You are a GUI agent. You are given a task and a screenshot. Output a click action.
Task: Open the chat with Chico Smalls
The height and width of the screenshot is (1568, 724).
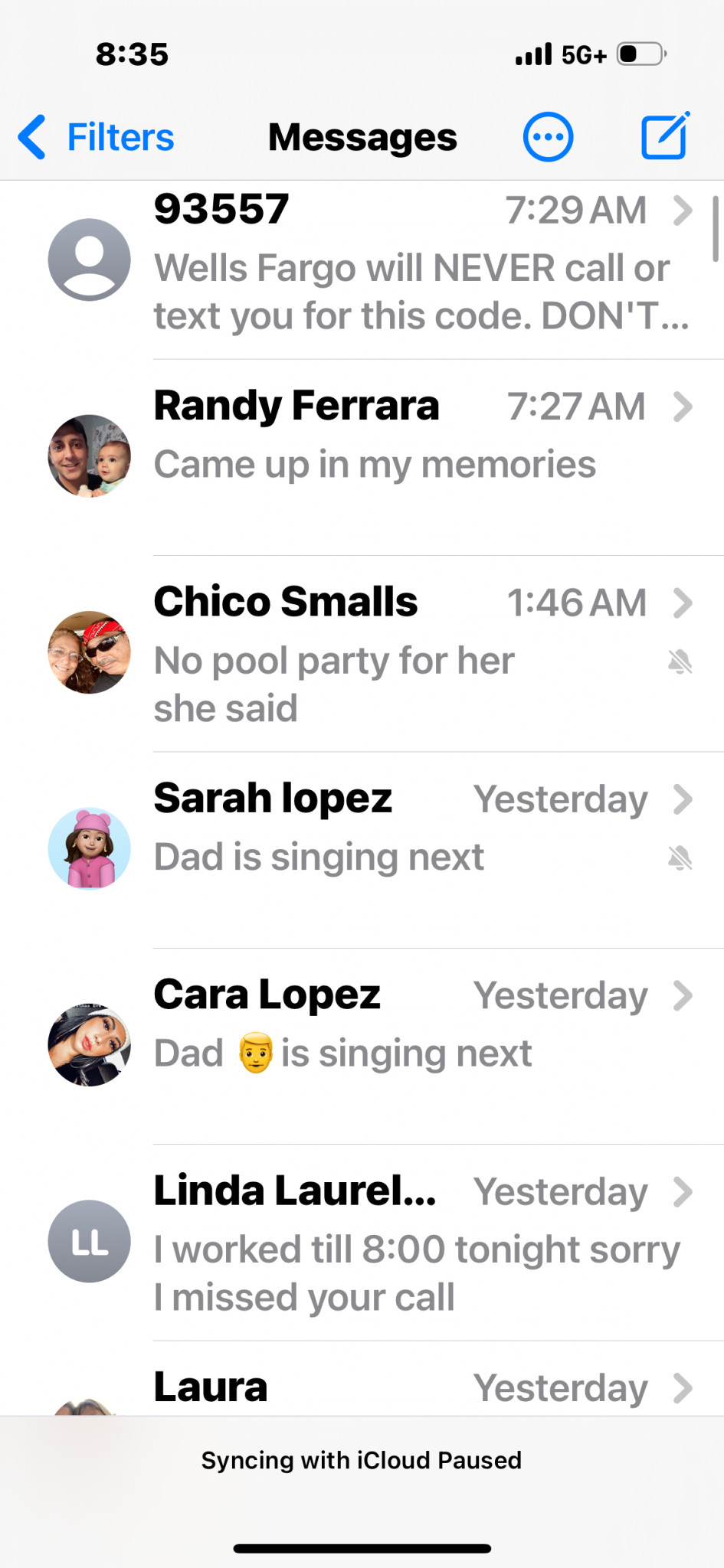click(362, 654)
